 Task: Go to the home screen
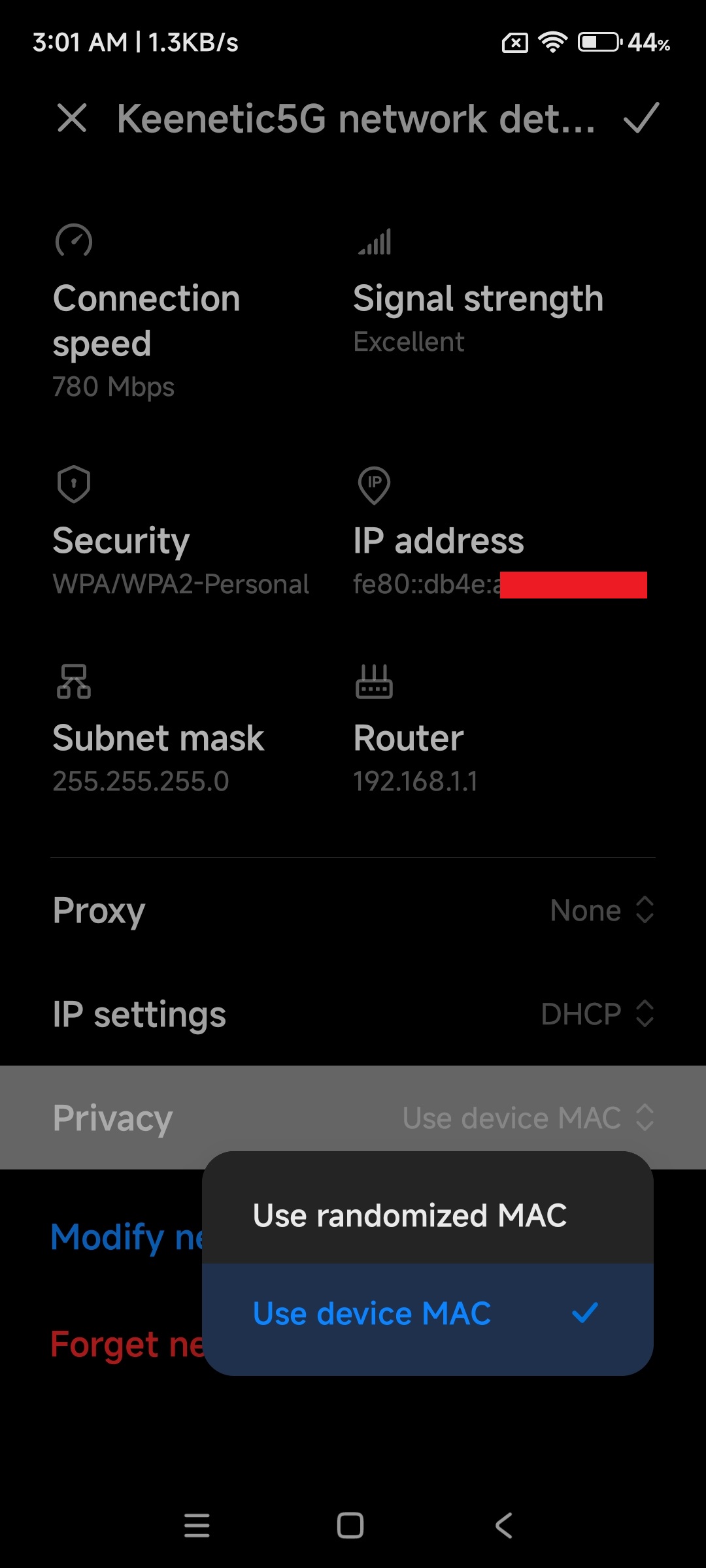point(350,1526)
